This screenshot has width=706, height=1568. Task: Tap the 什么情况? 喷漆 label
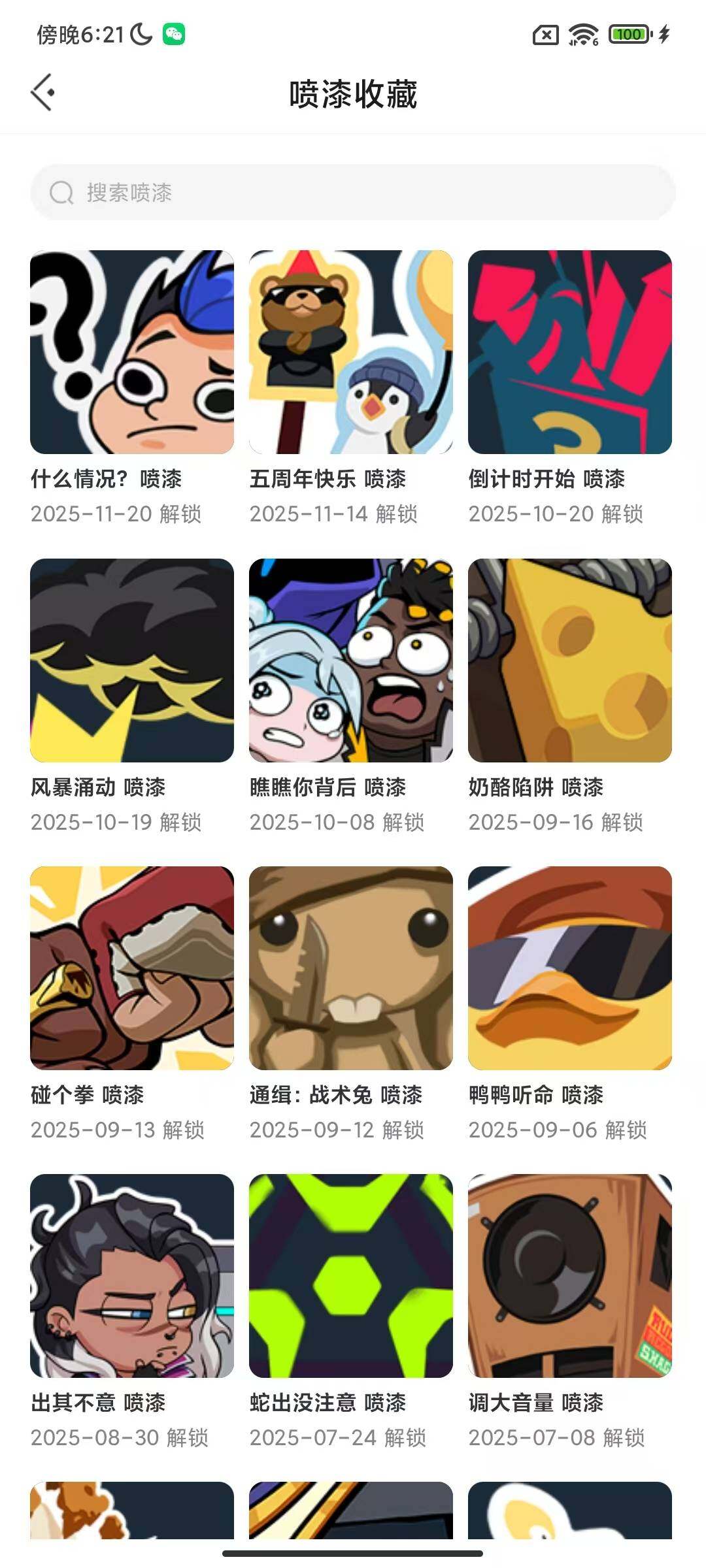107,479
